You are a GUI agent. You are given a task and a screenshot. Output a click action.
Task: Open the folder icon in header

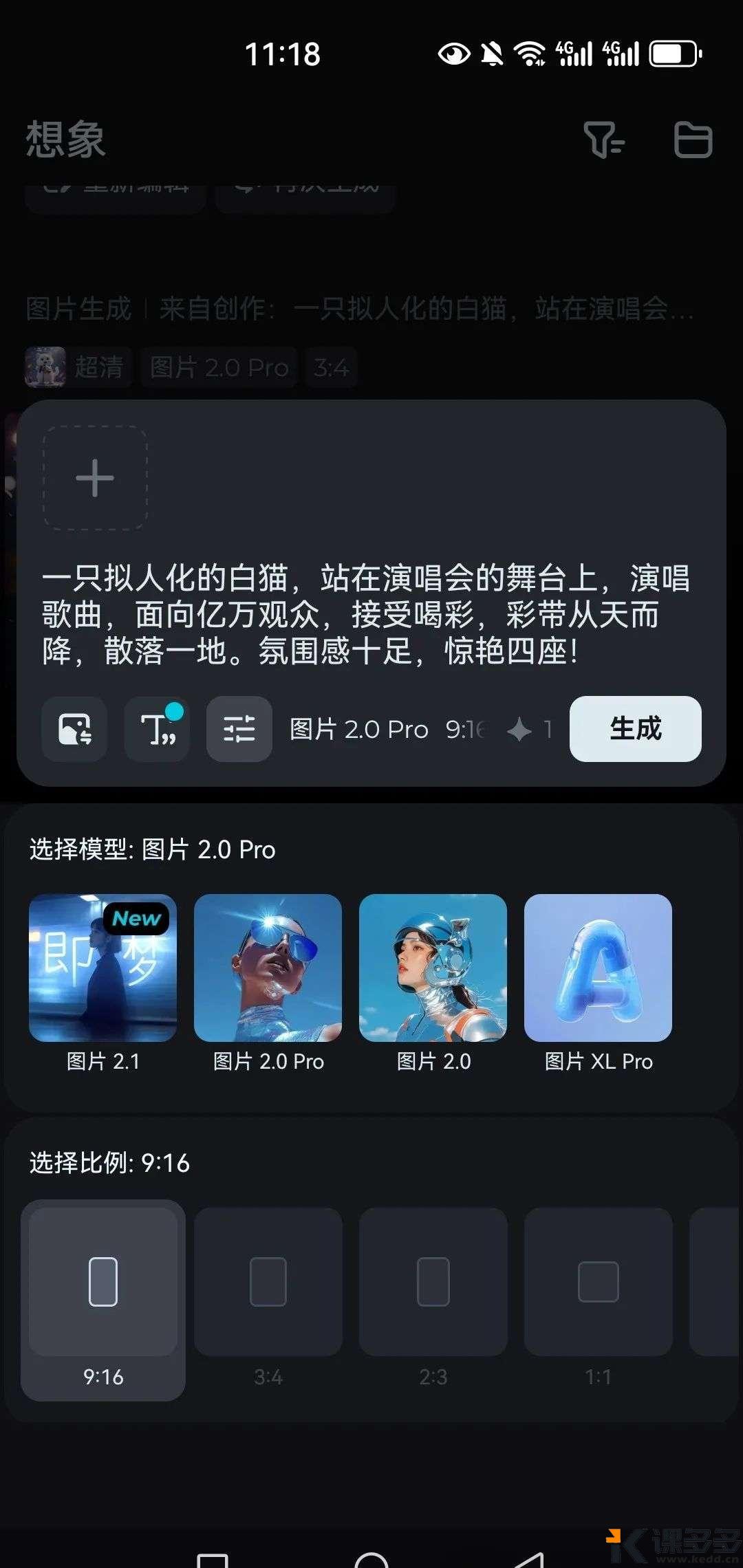[692, 140]
